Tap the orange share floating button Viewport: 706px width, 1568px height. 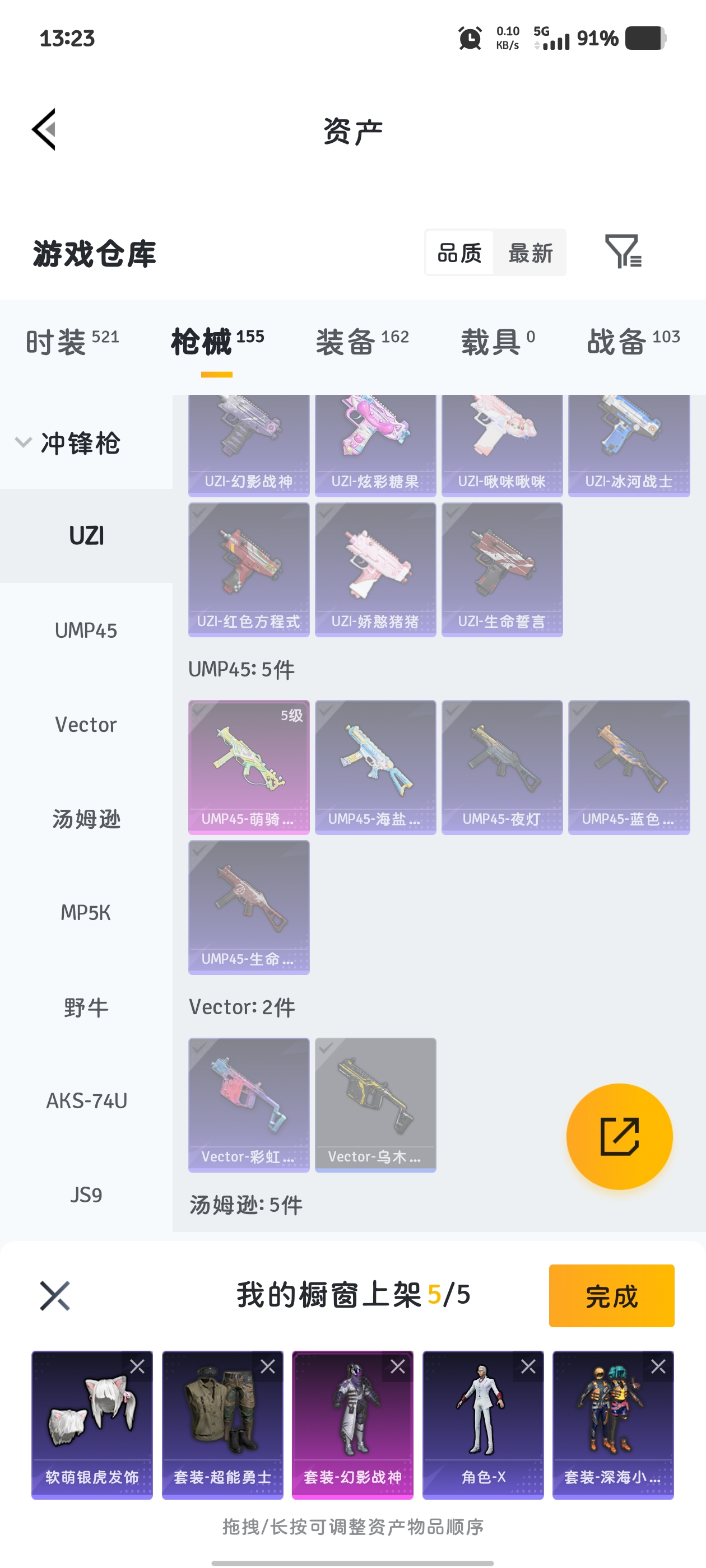tap(619, 1136)
